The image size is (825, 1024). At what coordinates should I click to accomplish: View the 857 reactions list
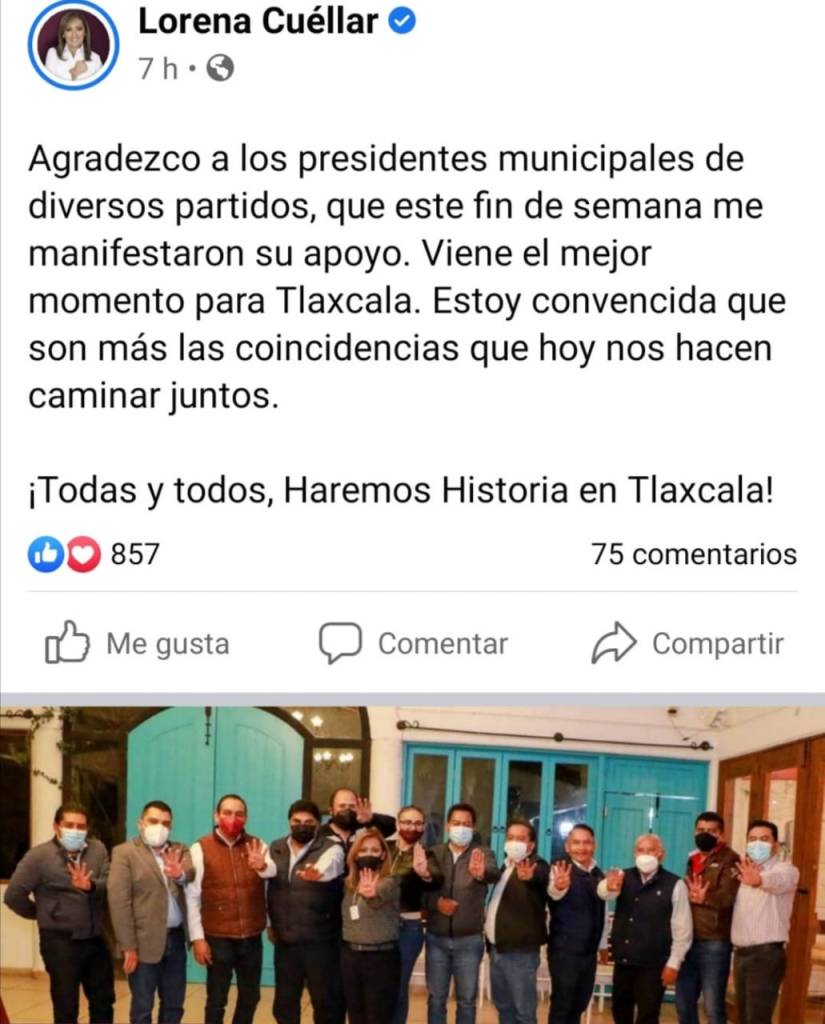coord(95,554)
